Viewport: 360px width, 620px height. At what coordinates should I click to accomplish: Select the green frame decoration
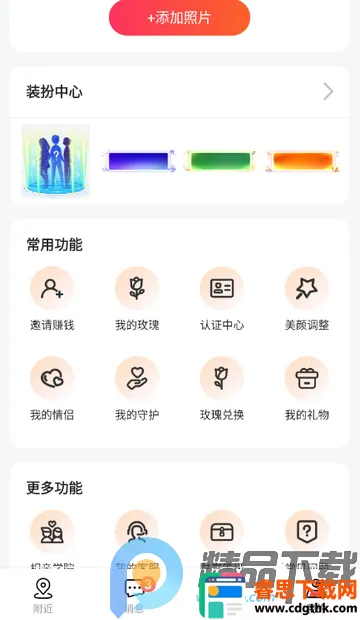click(x=220, y=161)
